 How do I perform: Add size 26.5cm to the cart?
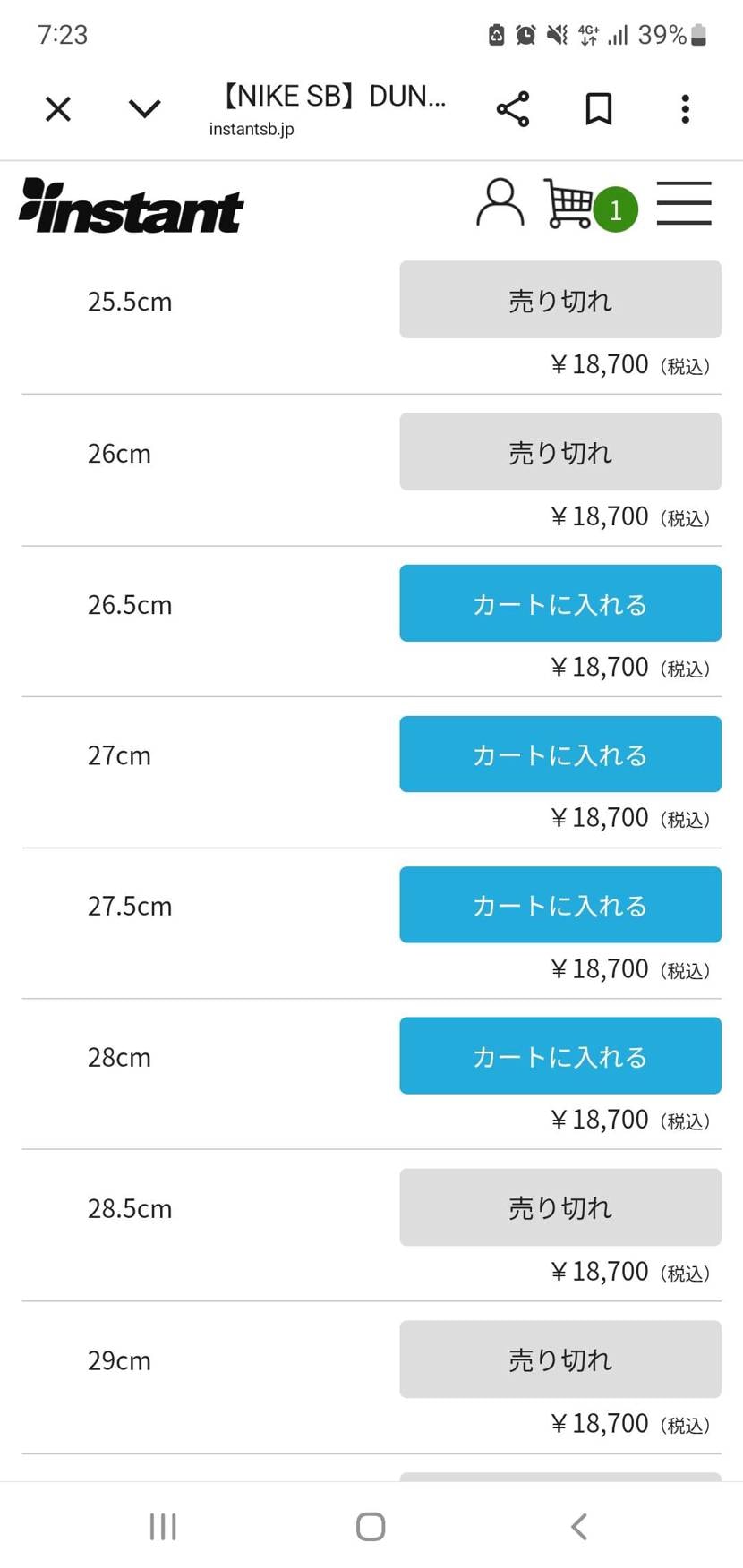pyautogui.click(x=559, y=603)
